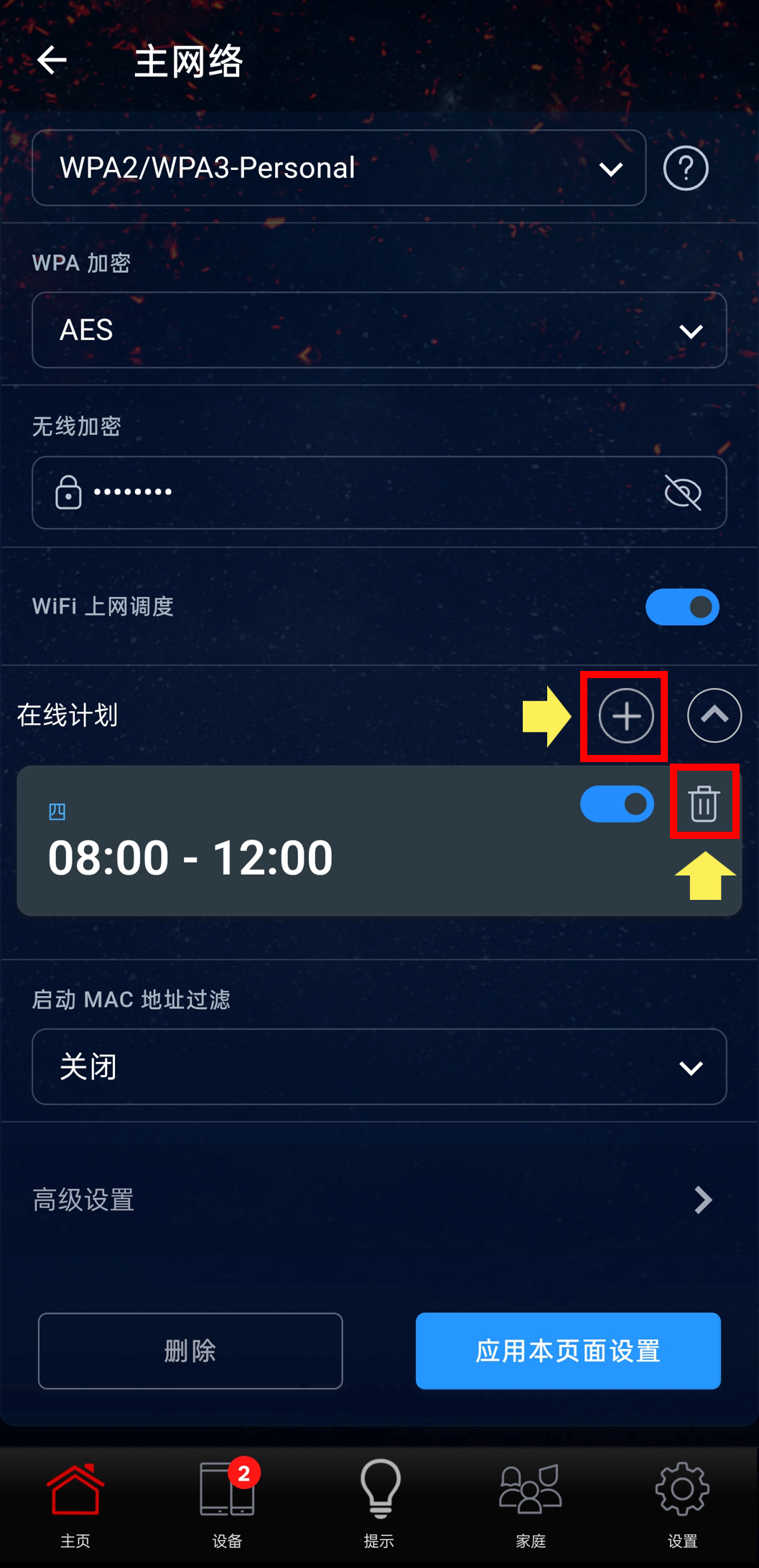Expand the AES encryption dropdown
The height and width of the screenshot is (1568, 759).
(378, 330)
